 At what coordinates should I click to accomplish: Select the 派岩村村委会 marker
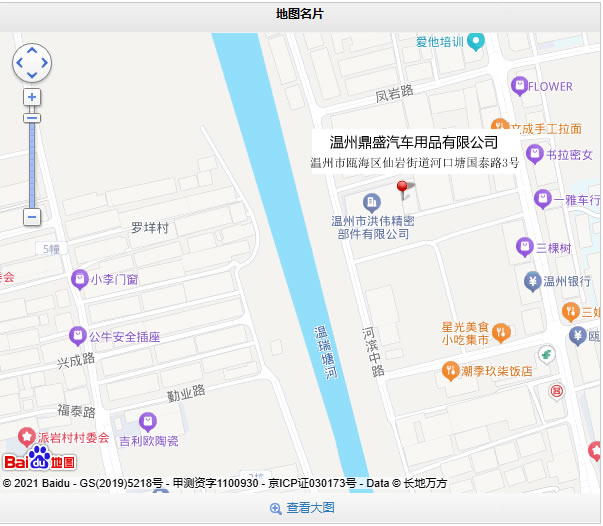click(x=27, y=437)
